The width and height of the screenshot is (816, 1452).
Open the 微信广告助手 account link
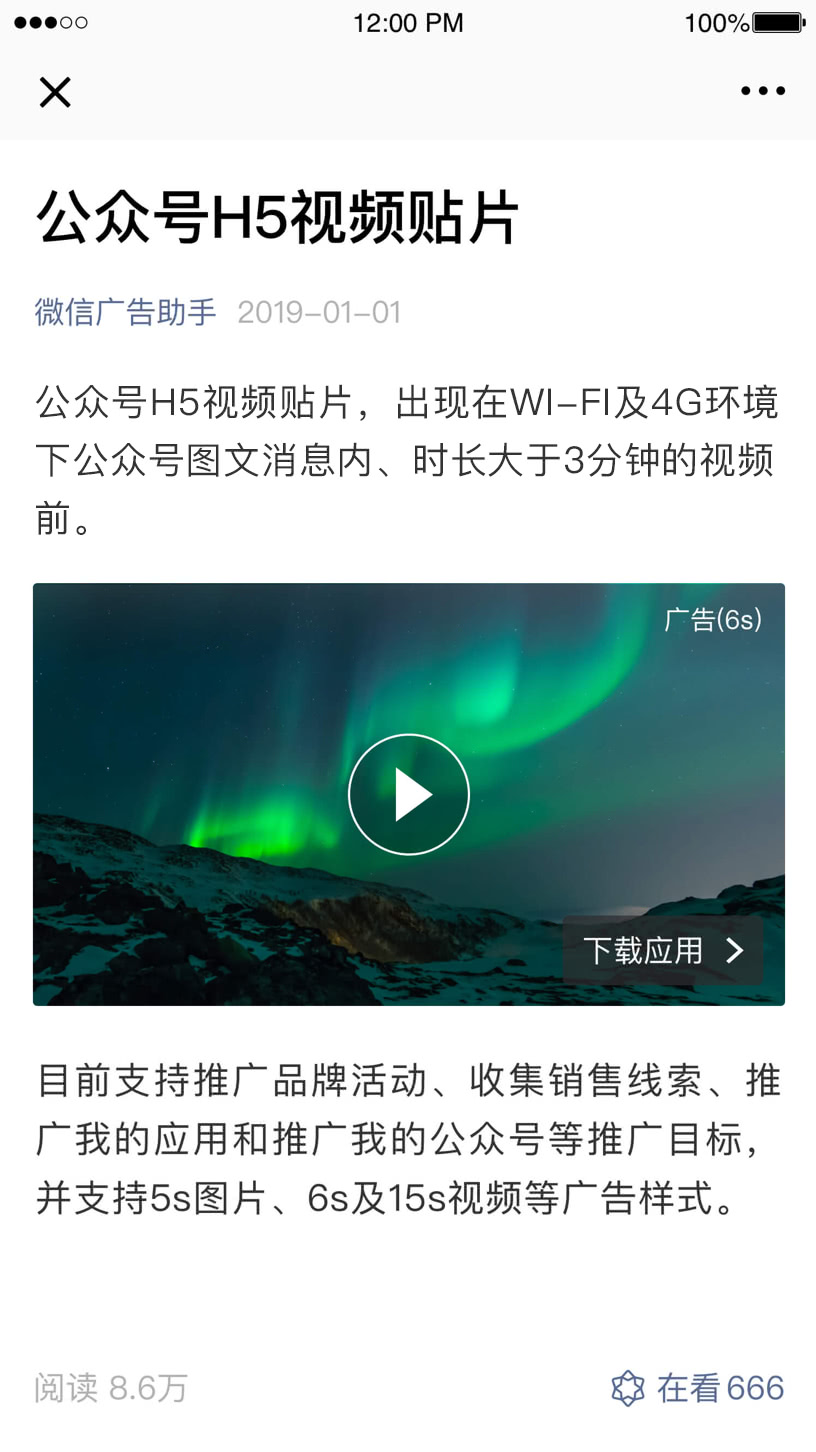(x=126, y=312)
